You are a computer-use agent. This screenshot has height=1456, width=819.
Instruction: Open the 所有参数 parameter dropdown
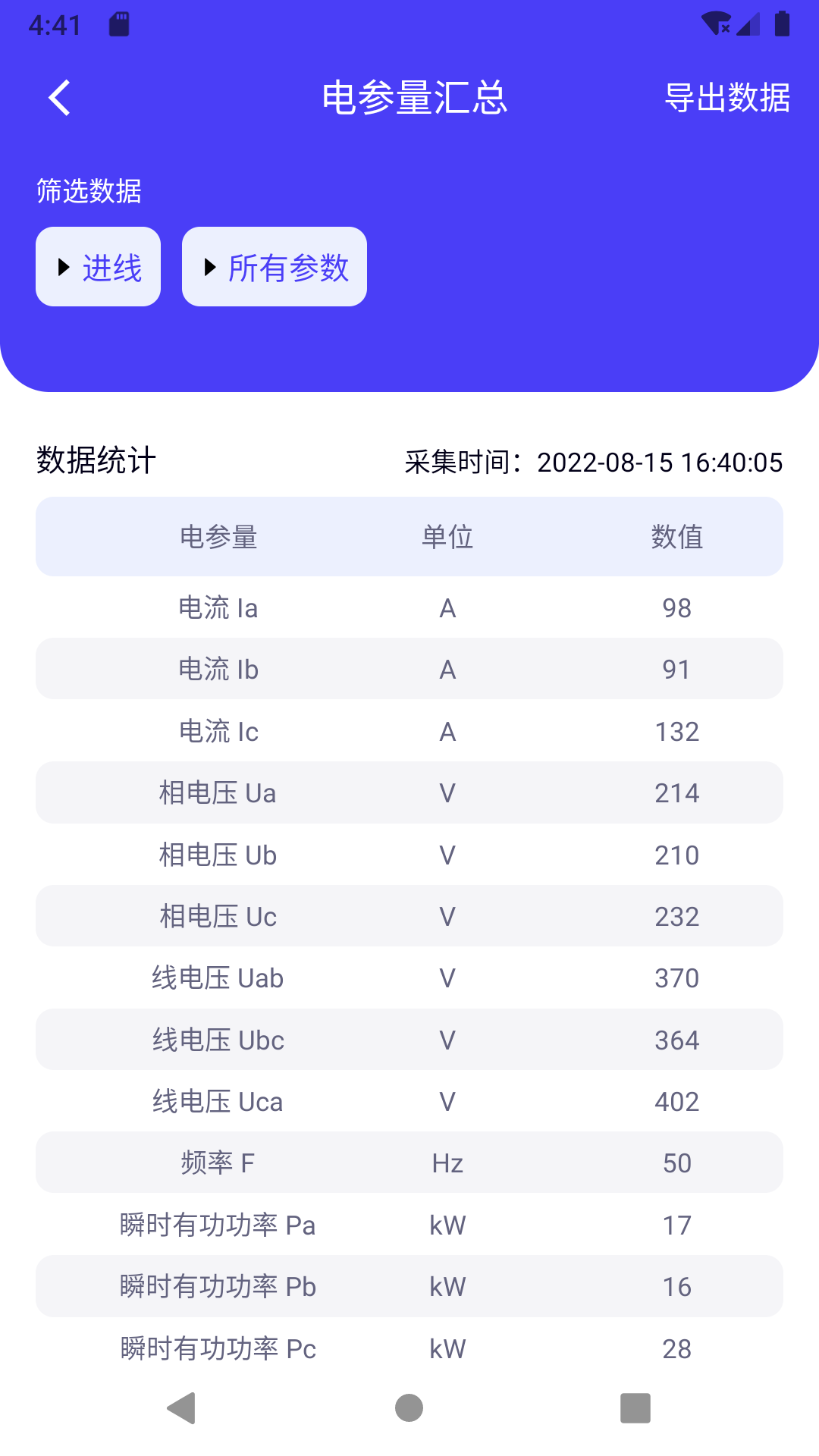(275, 267)
